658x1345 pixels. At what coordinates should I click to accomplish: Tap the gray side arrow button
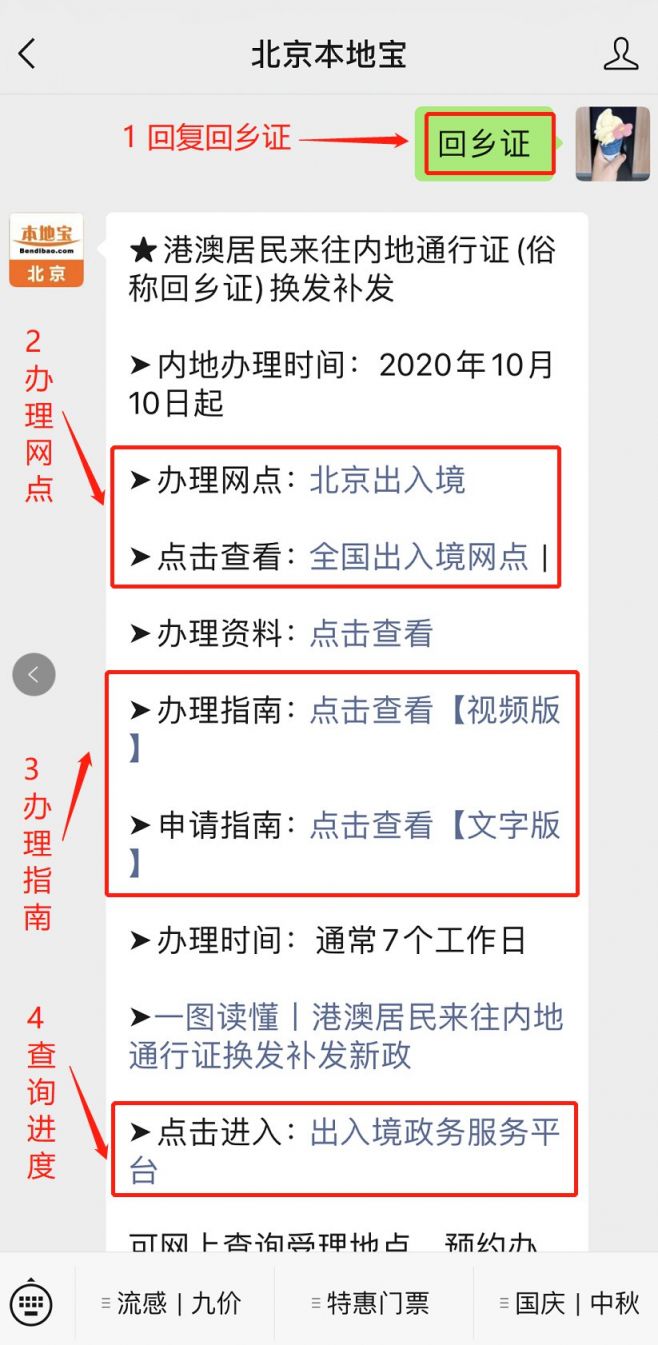tap(33, 675)
